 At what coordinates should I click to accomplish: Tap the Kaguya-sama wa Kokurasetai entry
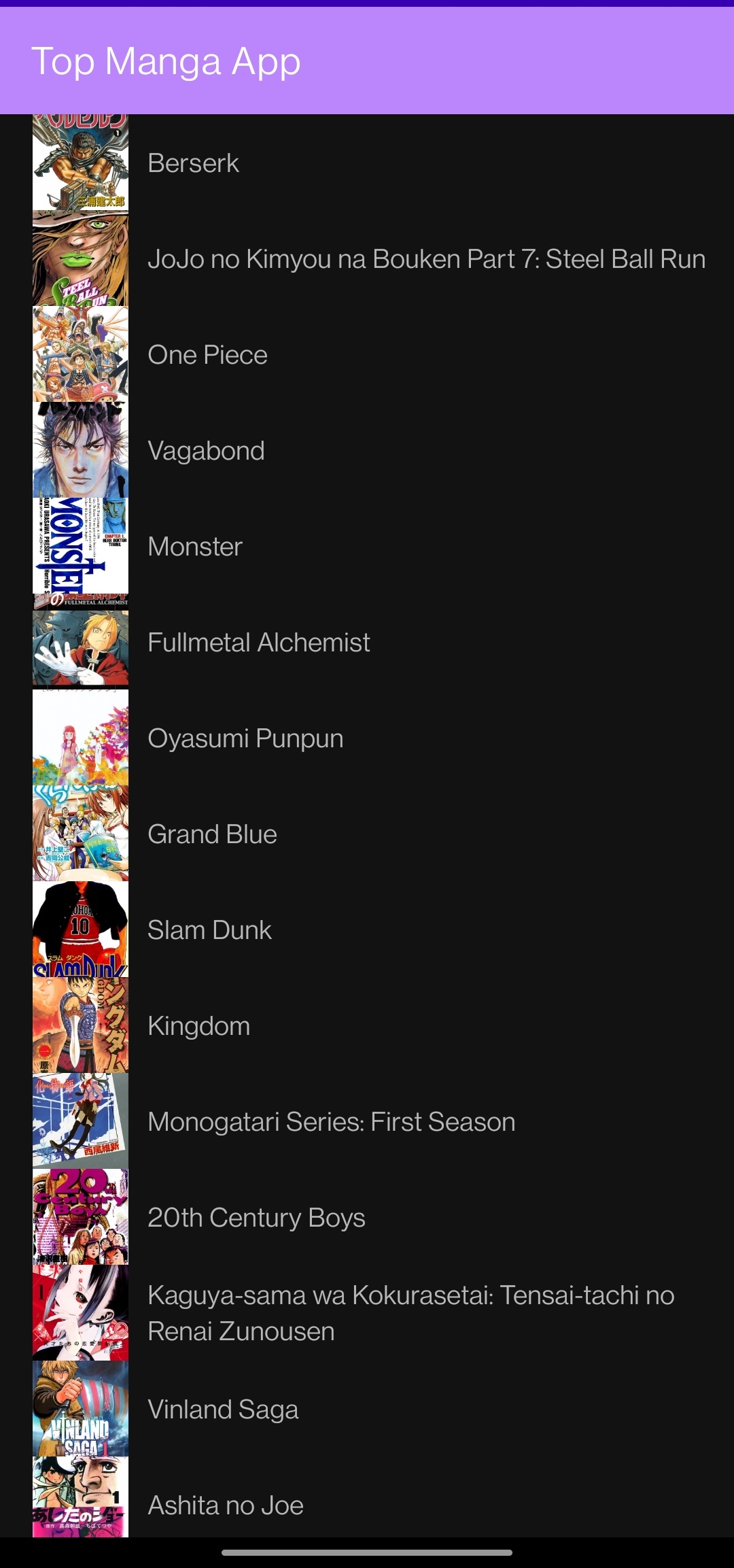tap(410, 1313)
